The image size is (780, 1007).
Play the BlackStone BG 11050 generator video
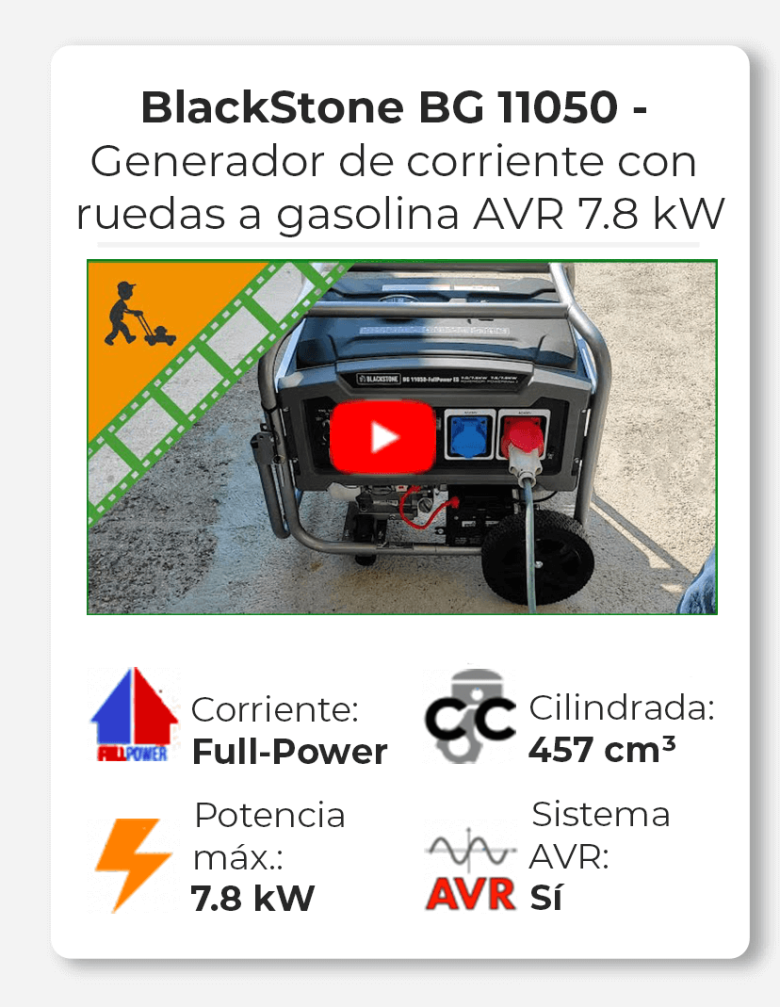[383, 436]
